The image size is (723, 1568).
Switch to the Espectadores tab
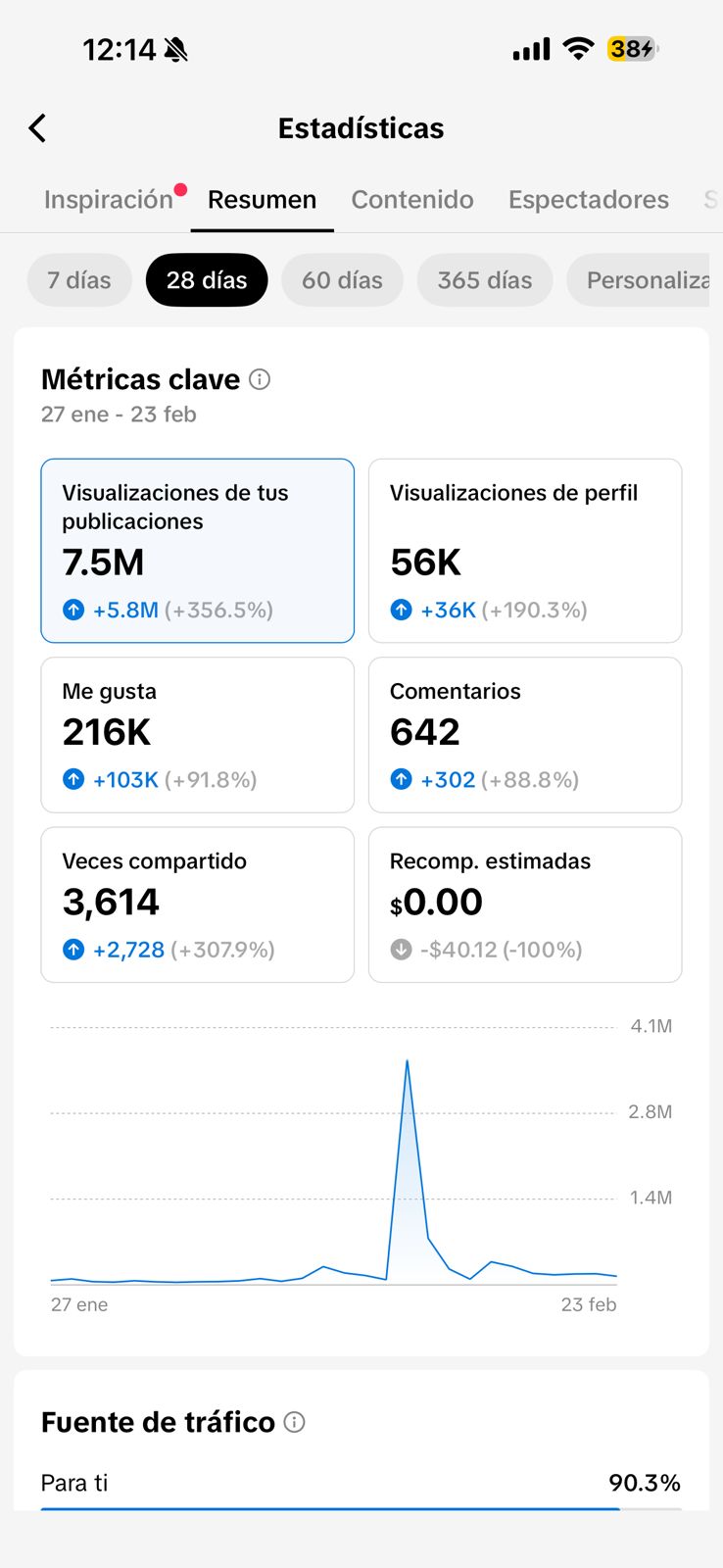(588, 200)
